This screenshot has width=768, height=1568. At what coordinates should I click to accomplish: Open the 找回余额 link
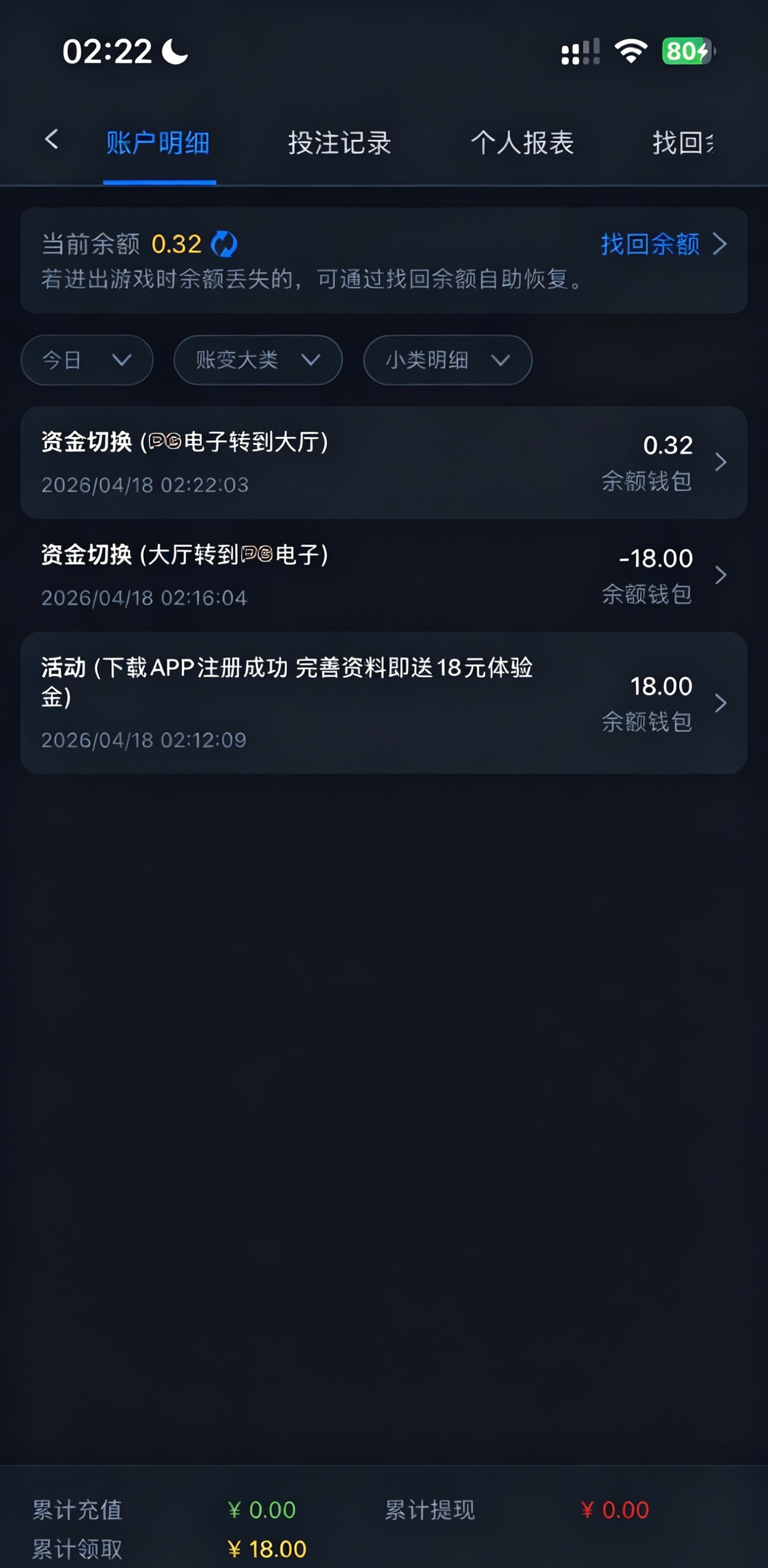tap(662, 244)
